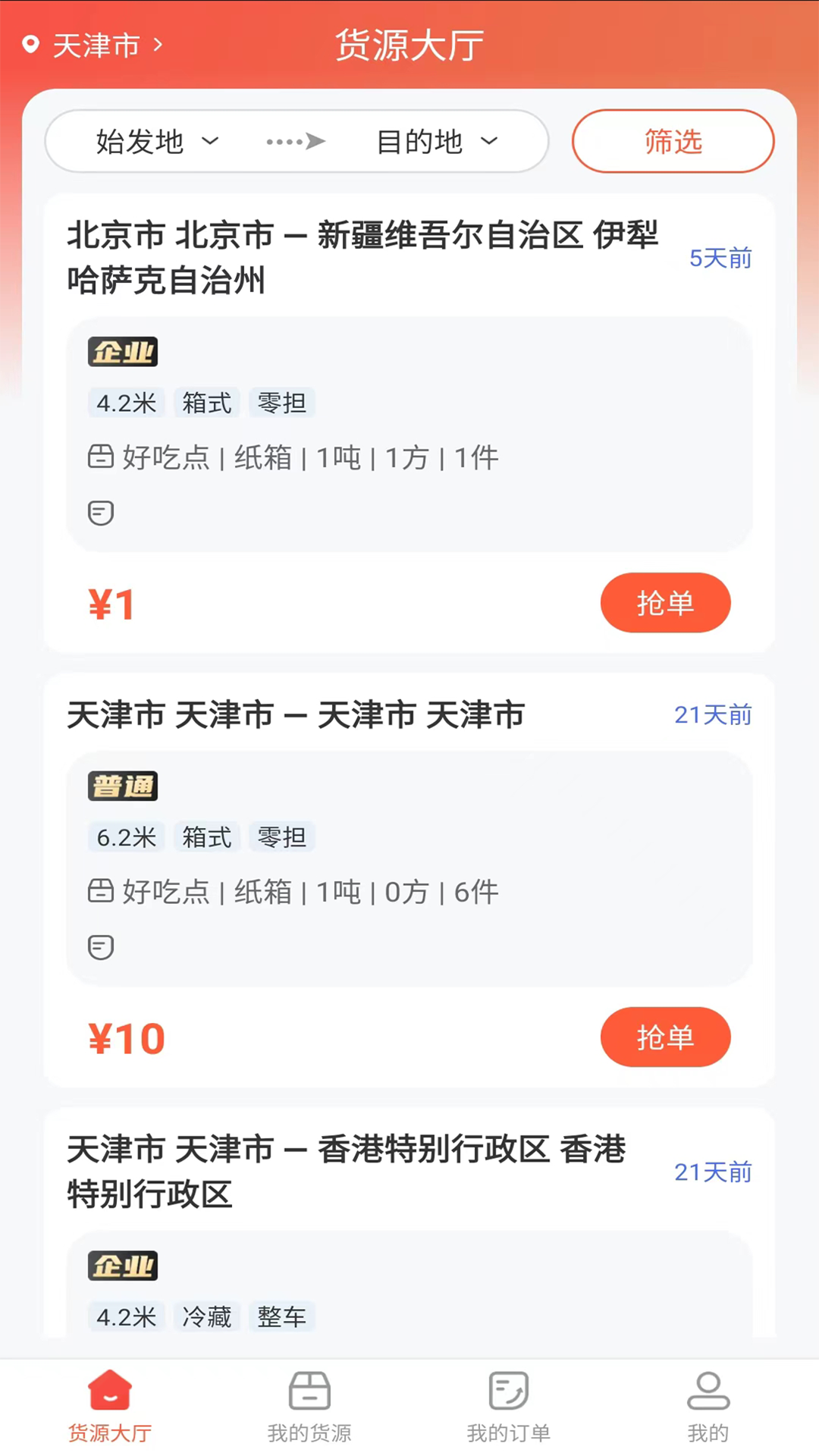Tap 抢单 on the ¥10 Tianjin shipment

[665, 1037]
